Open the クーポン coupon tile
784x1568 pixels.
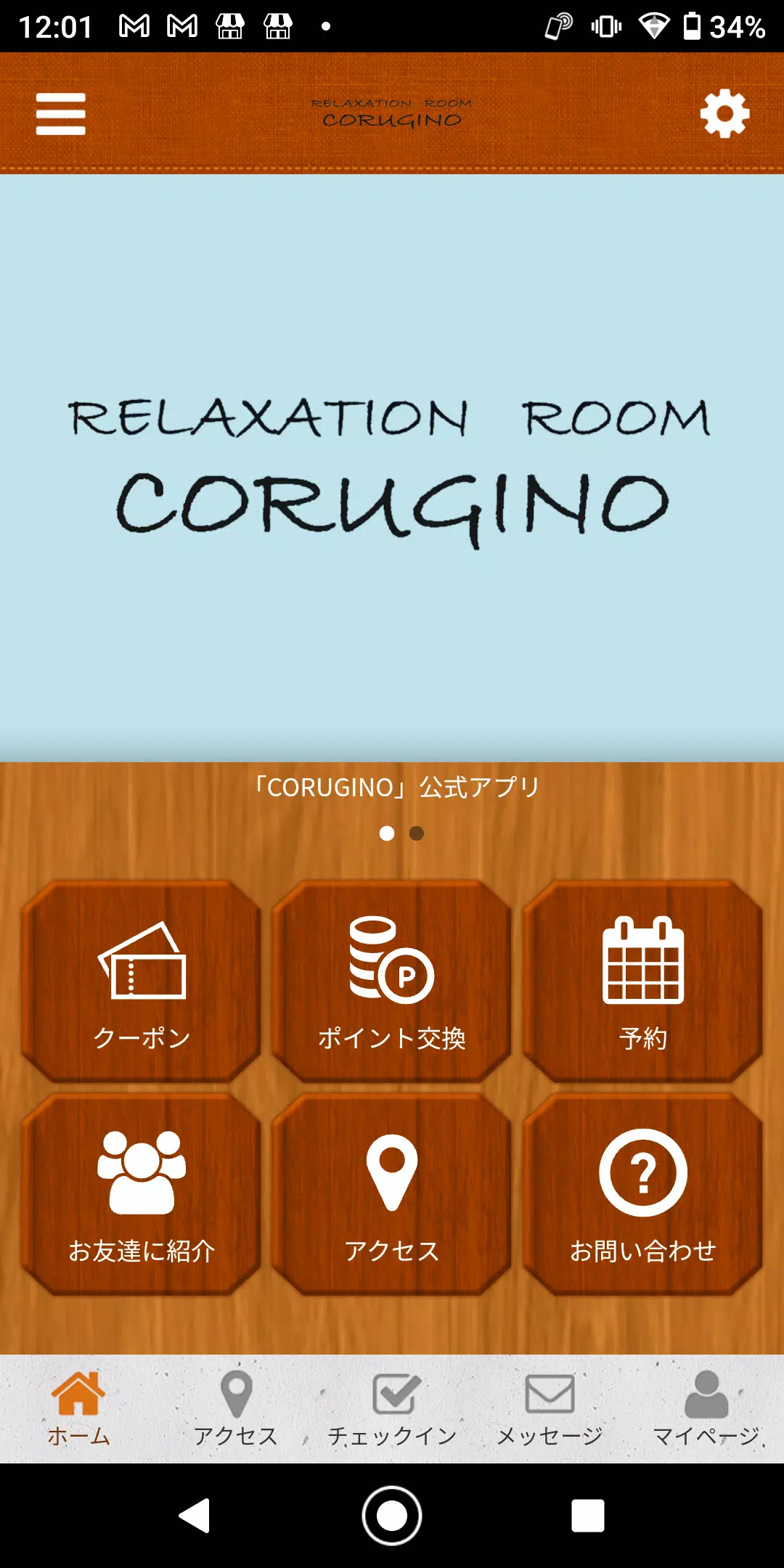(142, 981)
